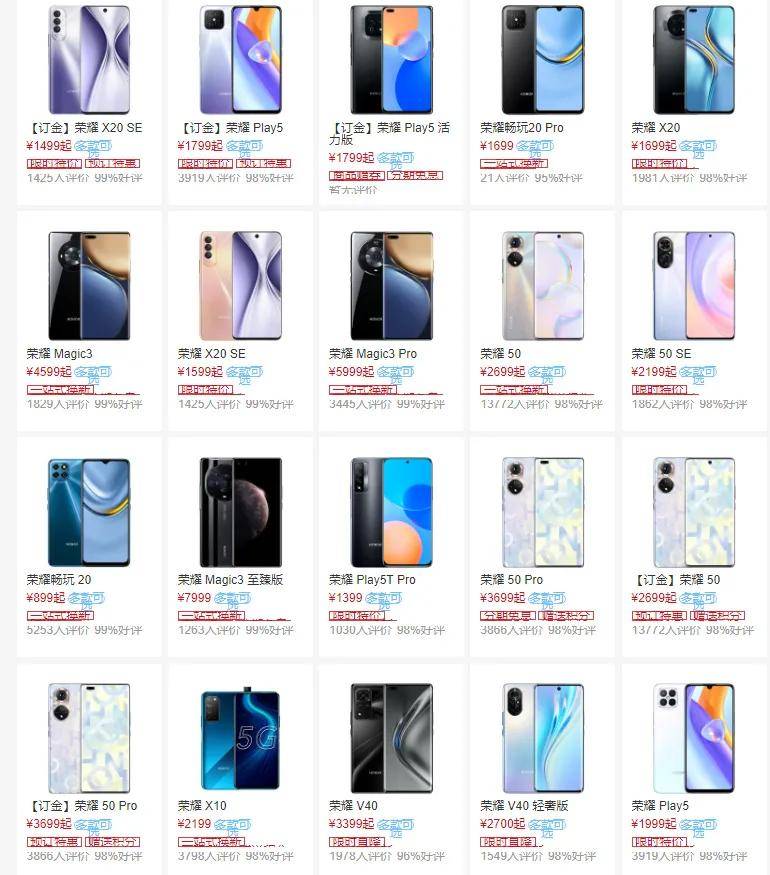Open the 荣耀 50 SE product card

(694, 286)
